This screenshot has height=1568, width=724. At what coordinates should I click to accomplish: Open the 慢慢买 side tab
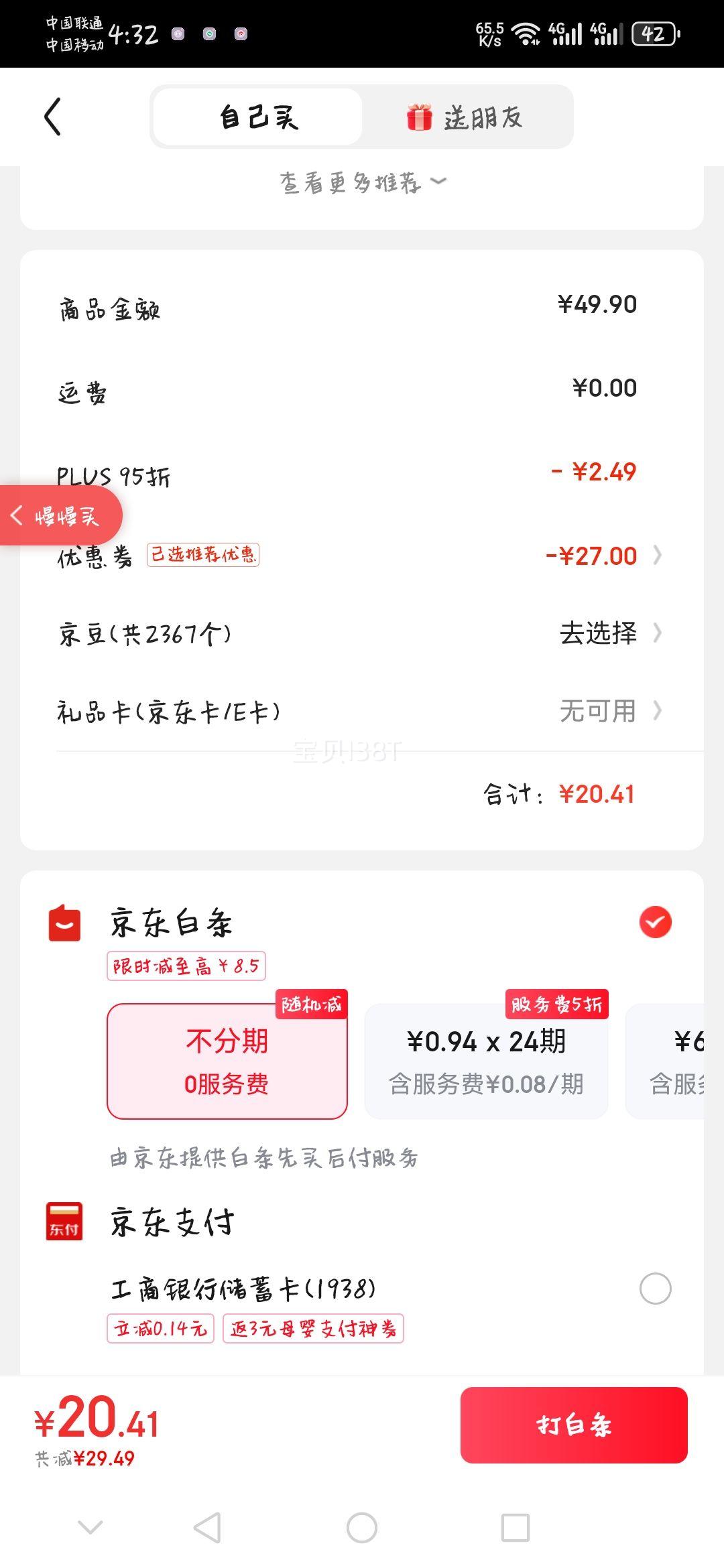coord(60,516)
